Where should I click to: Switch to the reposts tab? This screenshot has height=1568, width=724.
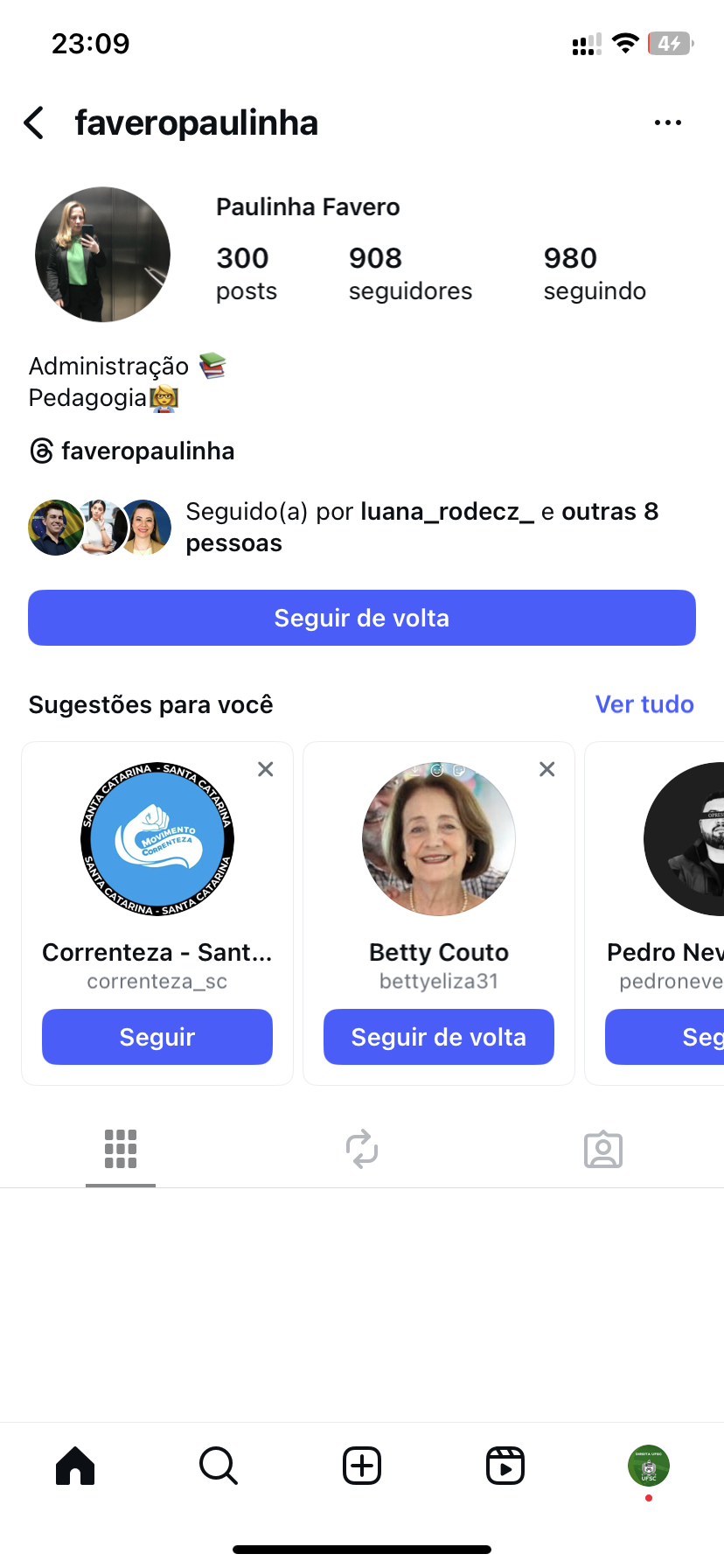362,1149
